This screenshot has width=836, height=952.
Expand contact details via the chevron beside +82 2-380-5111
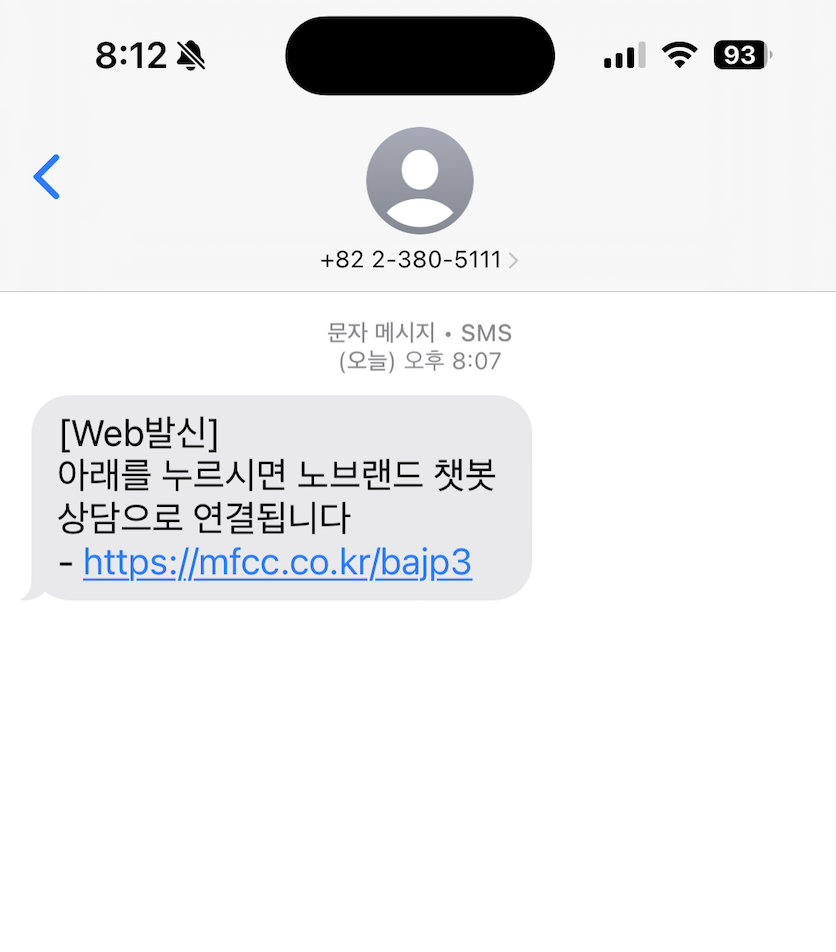(513, 259)
